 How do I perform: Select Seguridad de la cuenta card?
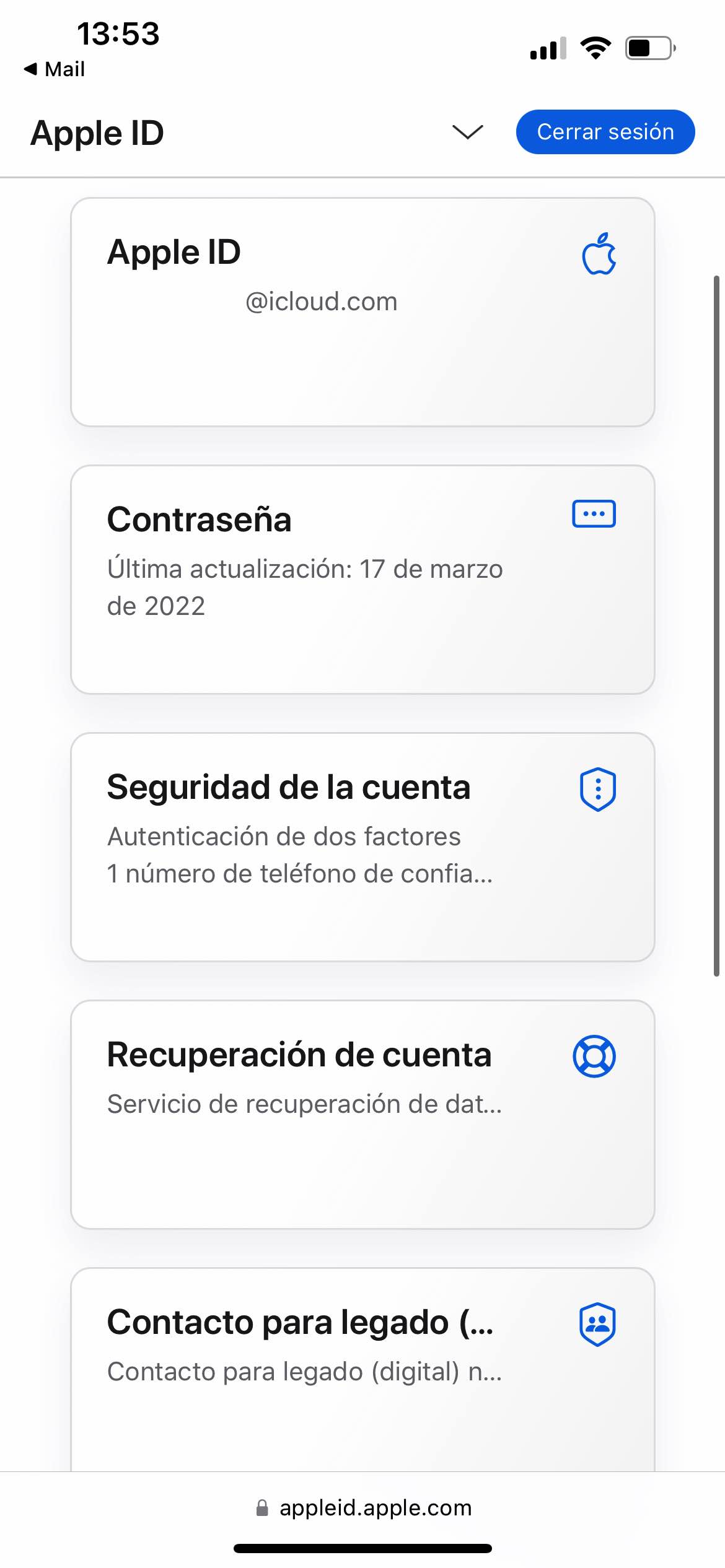[x=362, y=847]
